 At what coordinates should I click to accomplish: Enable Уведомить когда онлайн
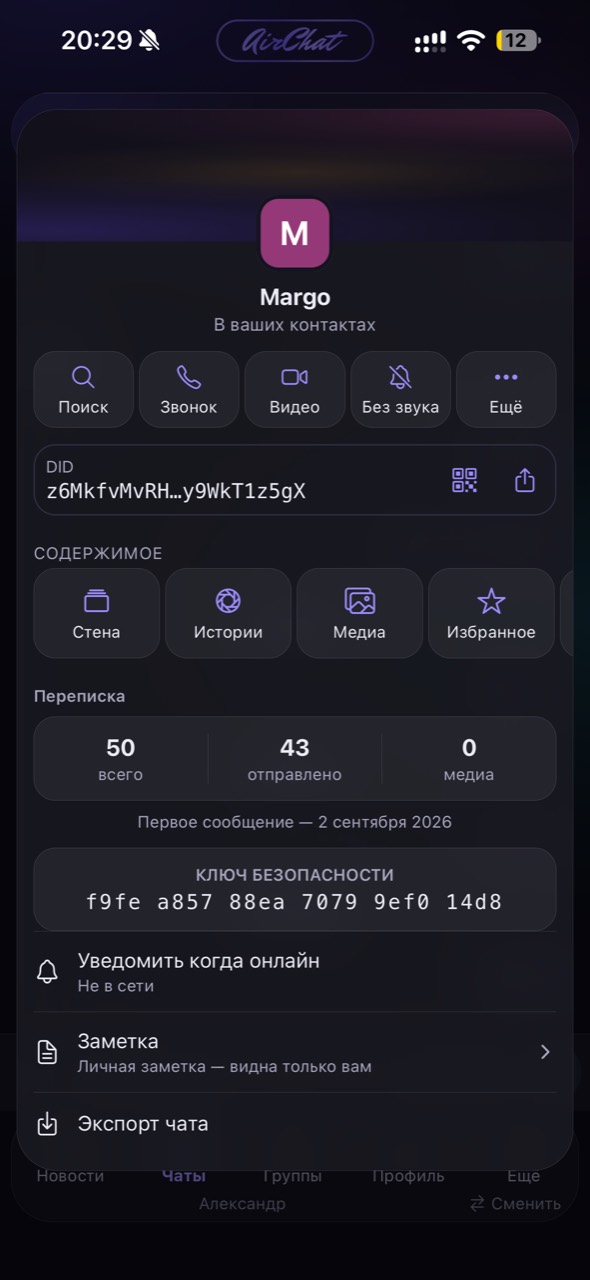[295, 972]
